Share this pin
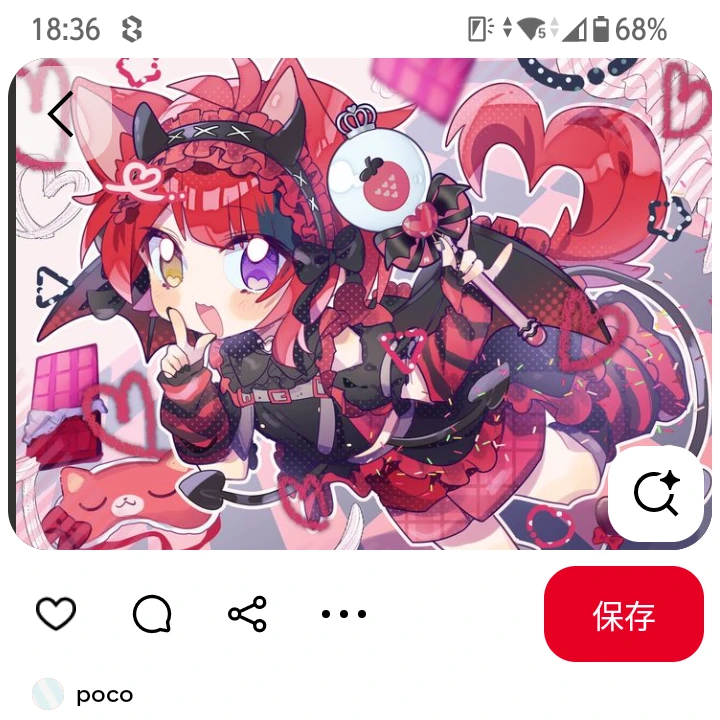 [x=248, y=613]
